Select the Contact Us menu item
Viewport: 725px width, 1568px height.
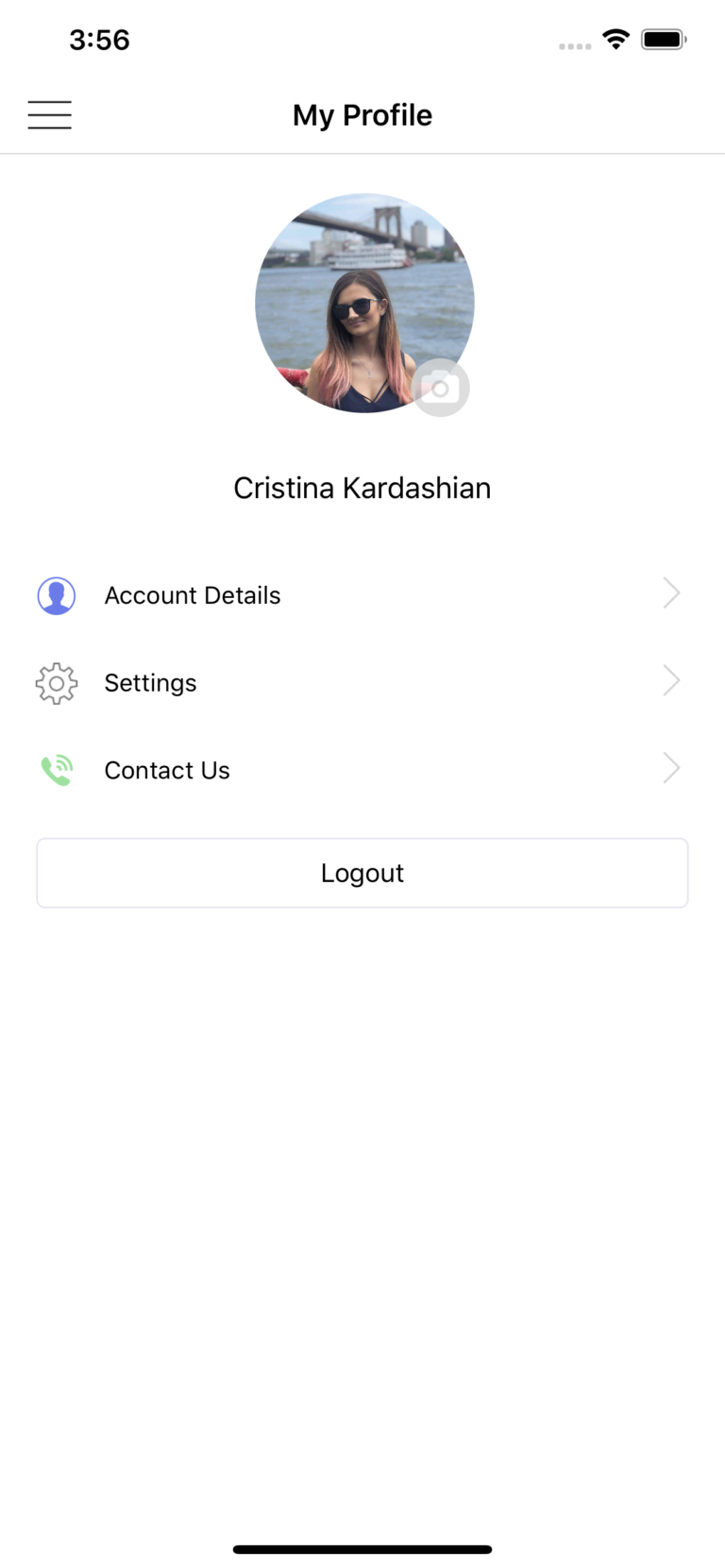tap(167, 770)
